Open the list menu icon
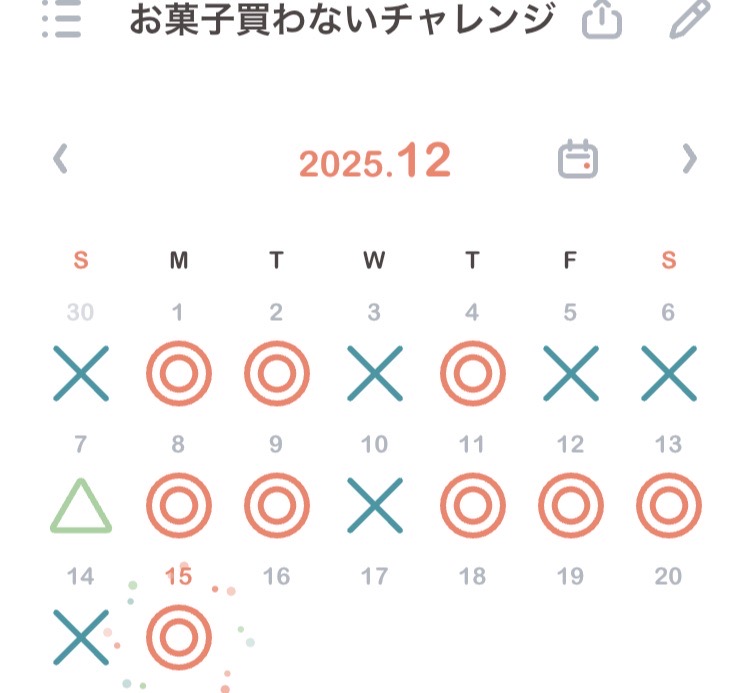The image size is (750, 693). coord(62,19)
